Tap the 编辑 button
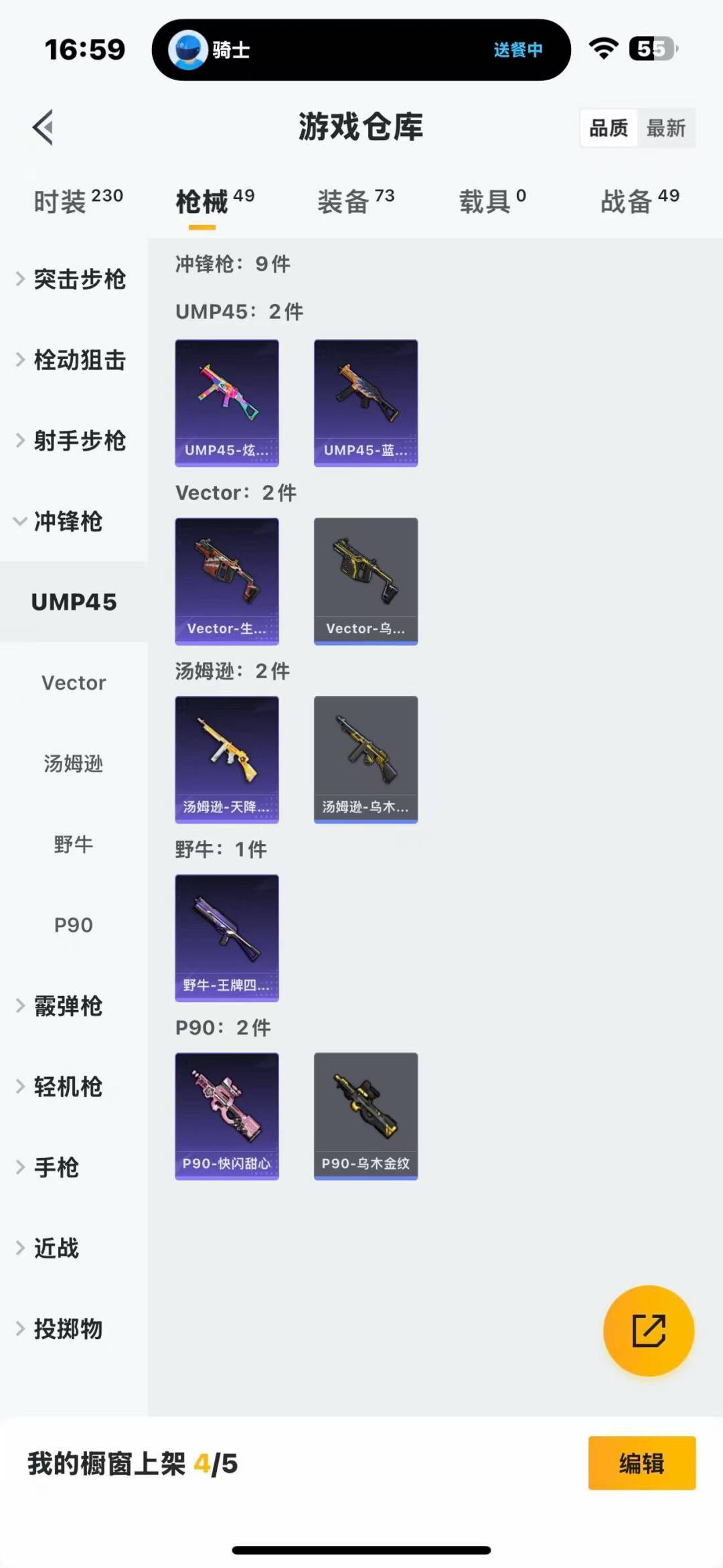The width and height of the screenshot is (723, 1568). [x=641, y=1464]
